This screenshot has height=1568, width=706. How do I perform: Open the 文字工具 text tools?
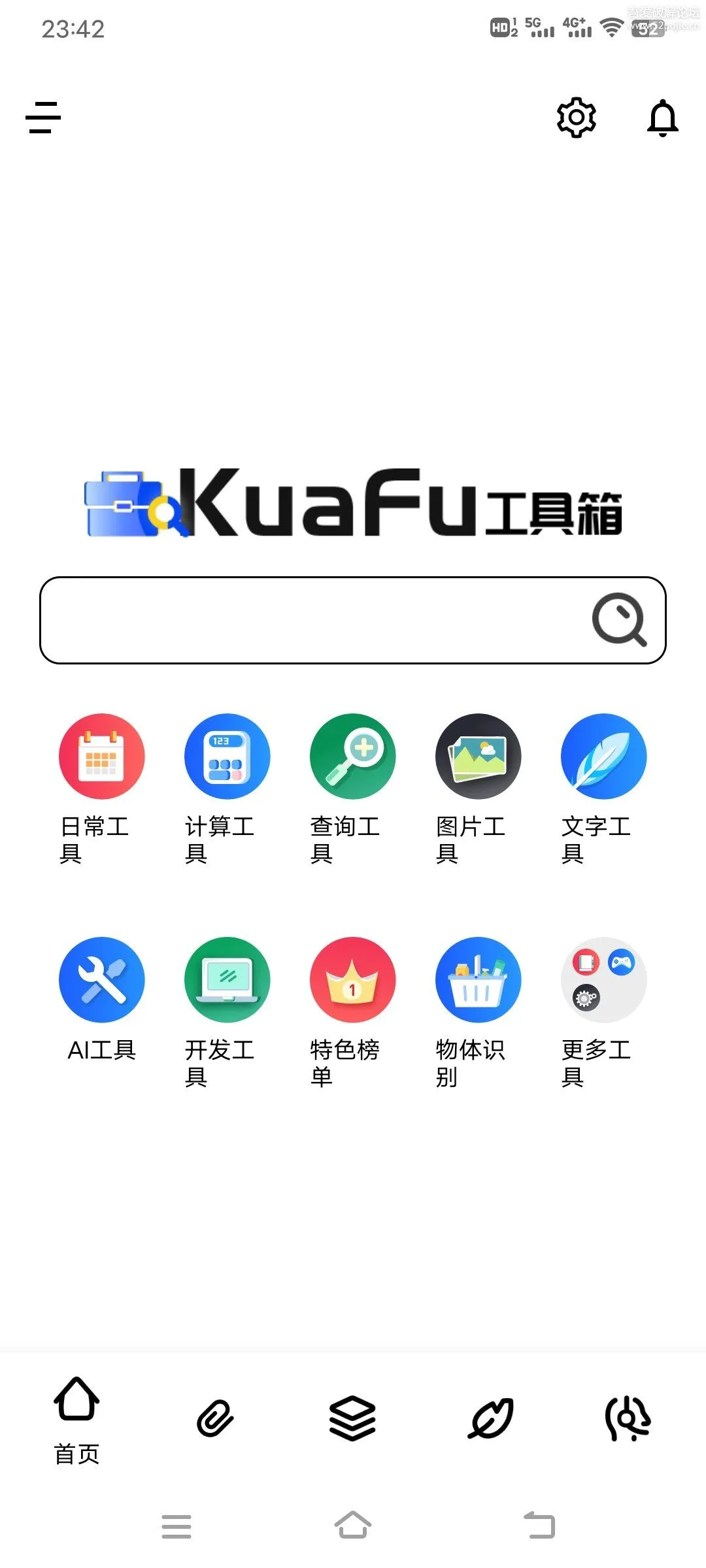tap(603, 756)
